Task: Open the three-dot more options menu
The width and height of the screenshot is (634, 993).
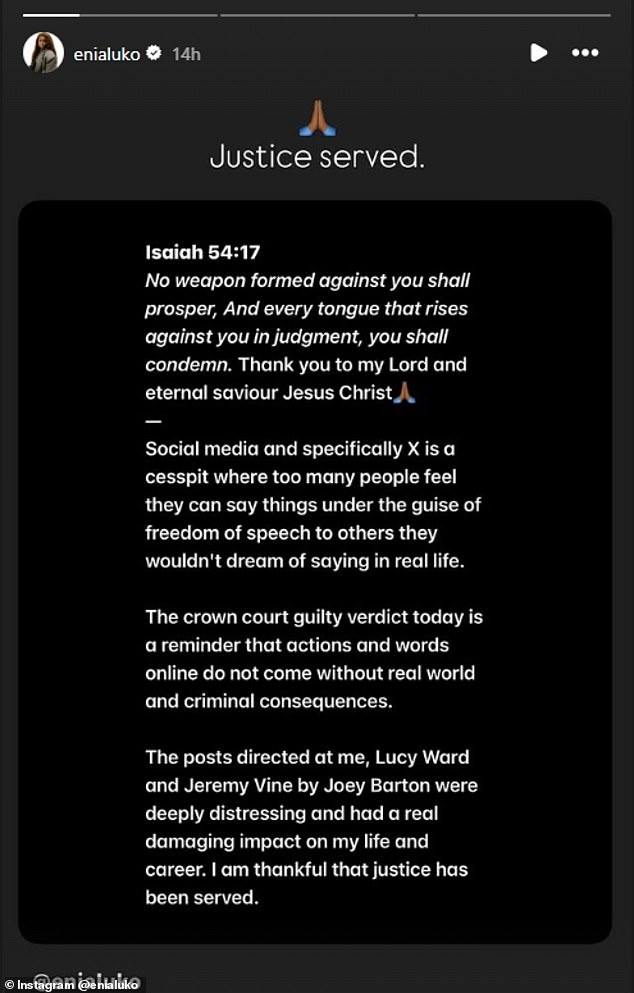Action: (x=585, y=53)
